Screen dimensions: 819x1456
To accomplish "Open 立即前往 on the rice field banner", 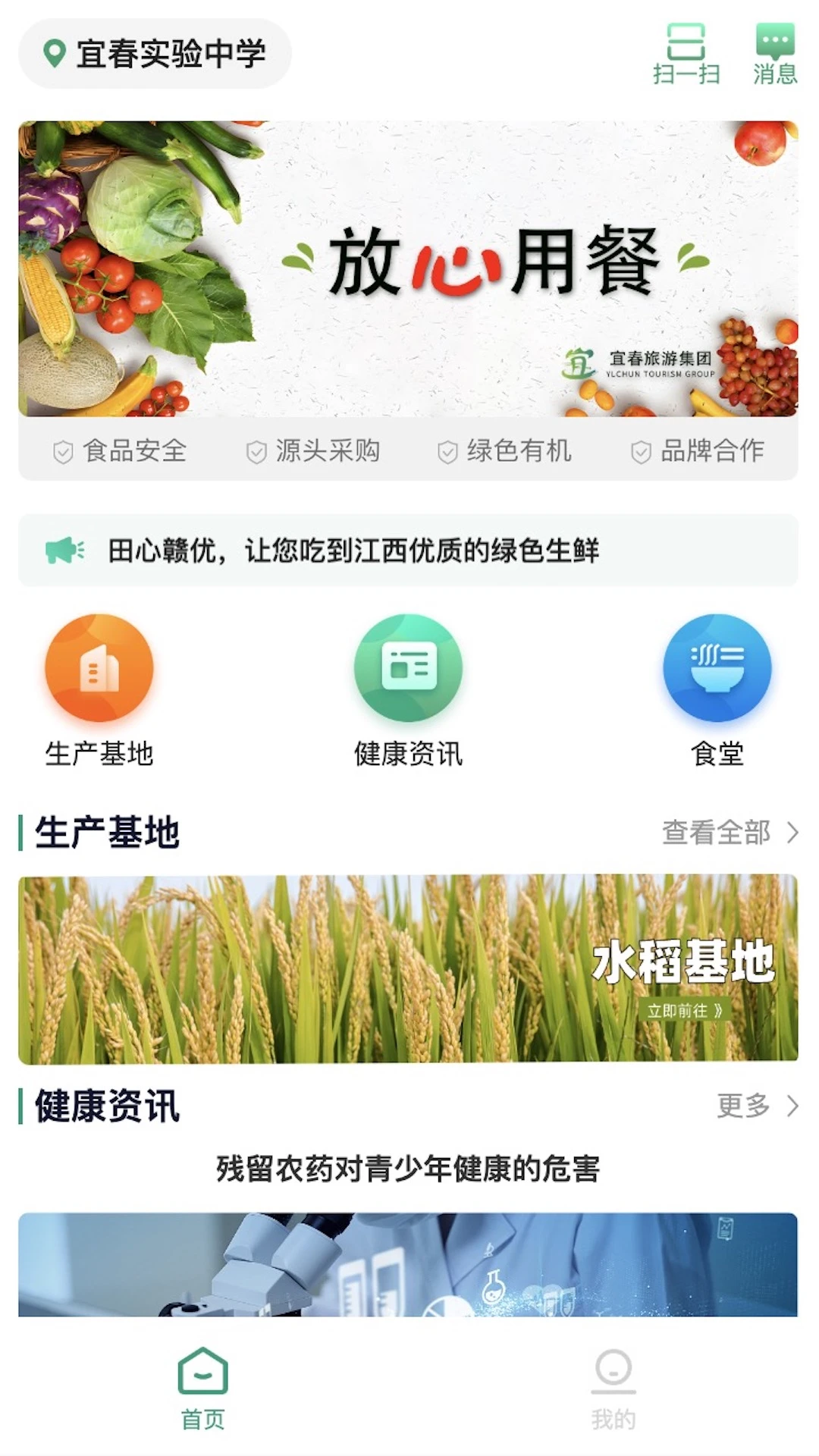I will (685, 1009).
